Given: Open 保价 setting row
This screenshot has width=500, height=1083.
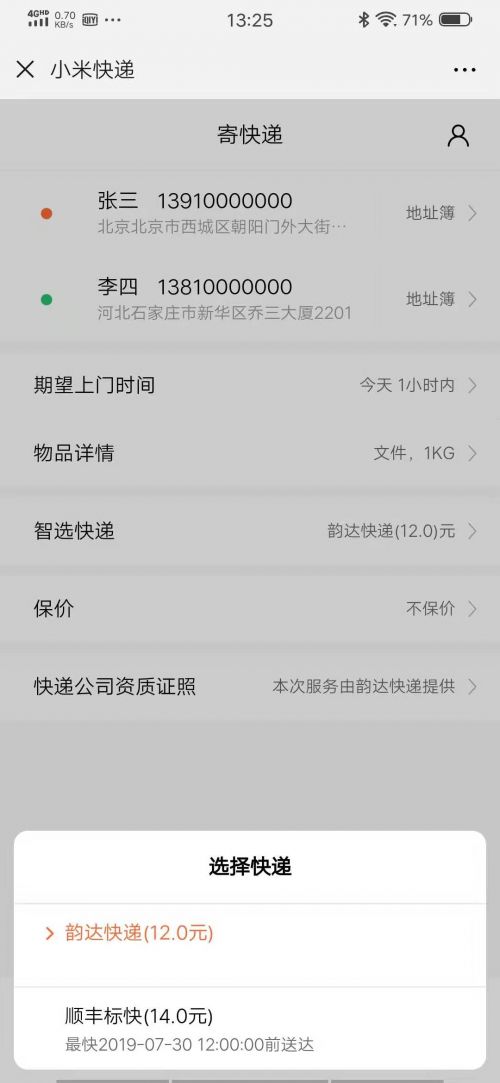Looking at the screenshot, I should point(250,608).
